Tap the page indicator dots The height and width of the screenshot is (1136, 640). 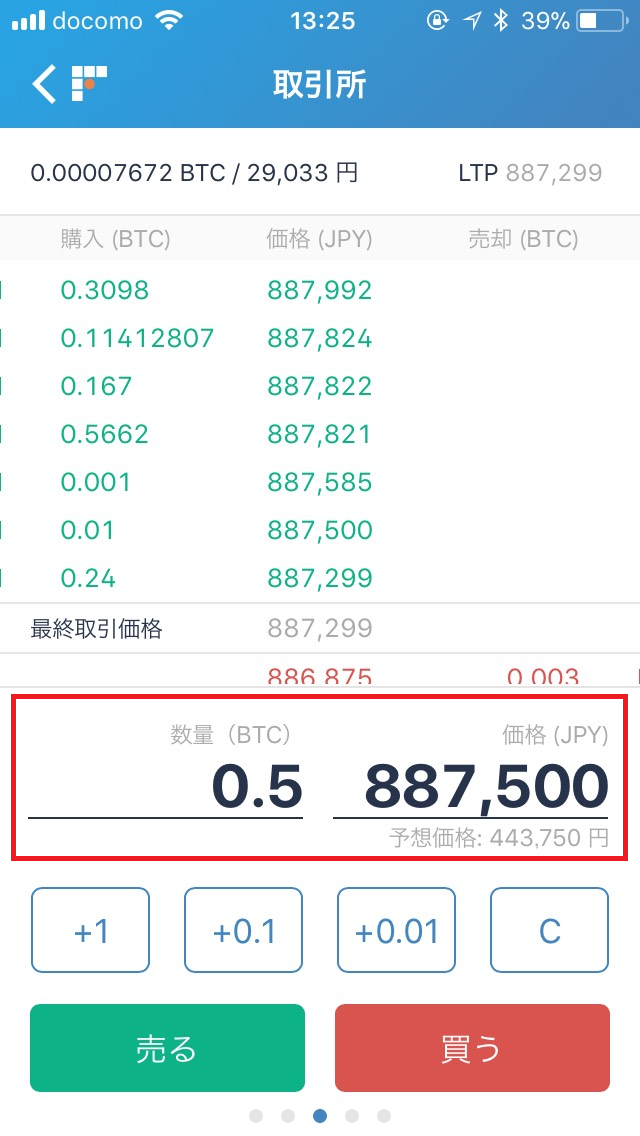[319, 1115]
